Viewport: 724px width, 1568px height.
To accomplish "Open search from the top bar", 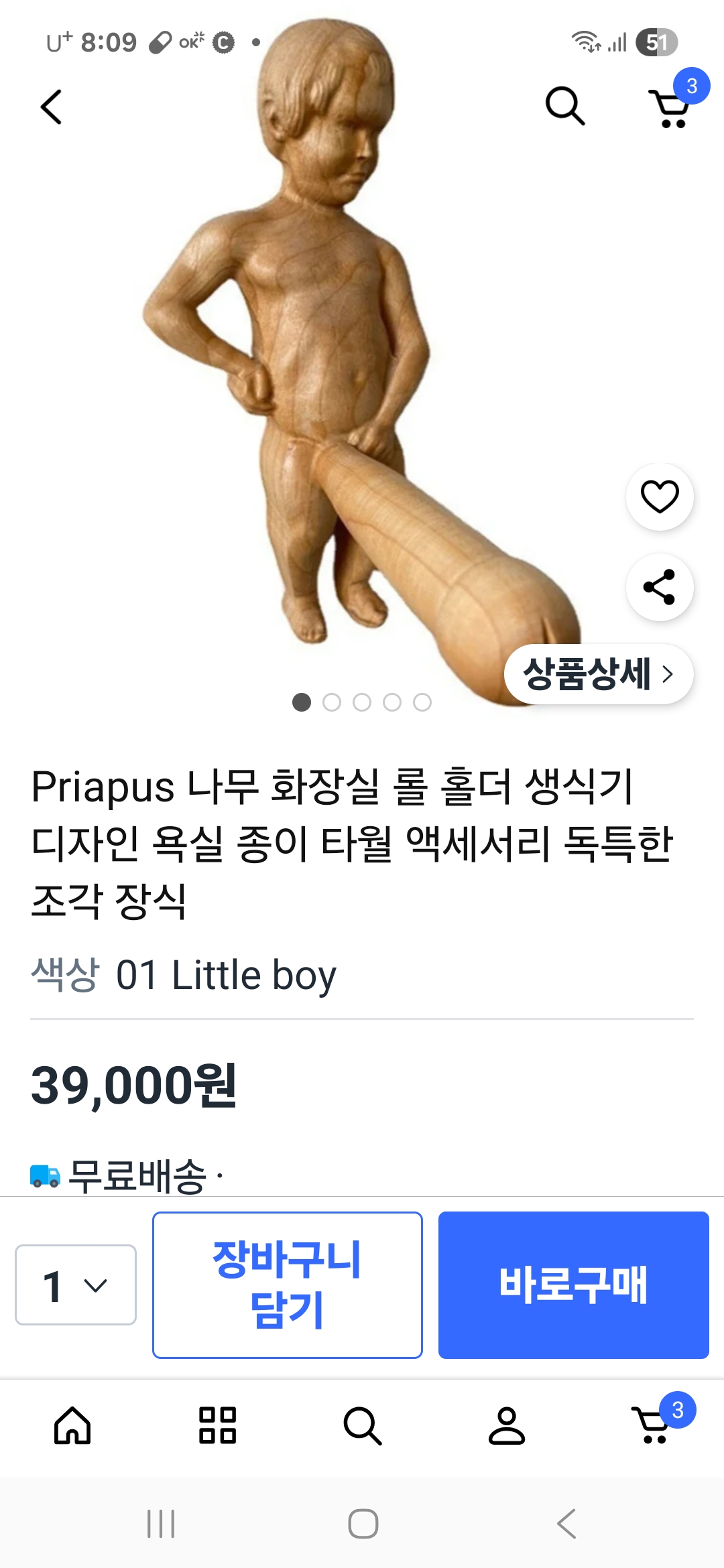I will point(565,106).
